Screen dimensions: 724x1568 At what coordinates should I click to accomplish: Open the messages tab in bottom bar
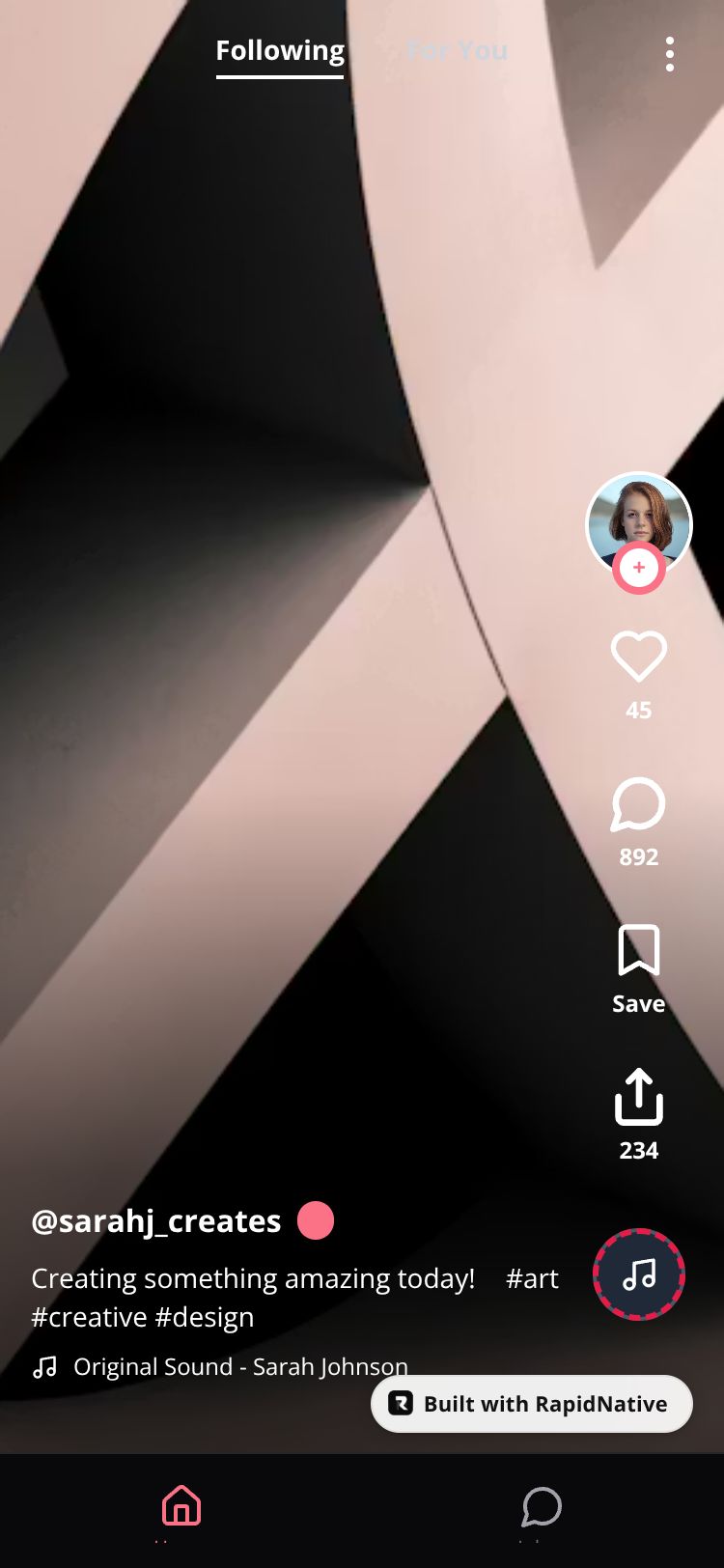(x=542, y=1506)
